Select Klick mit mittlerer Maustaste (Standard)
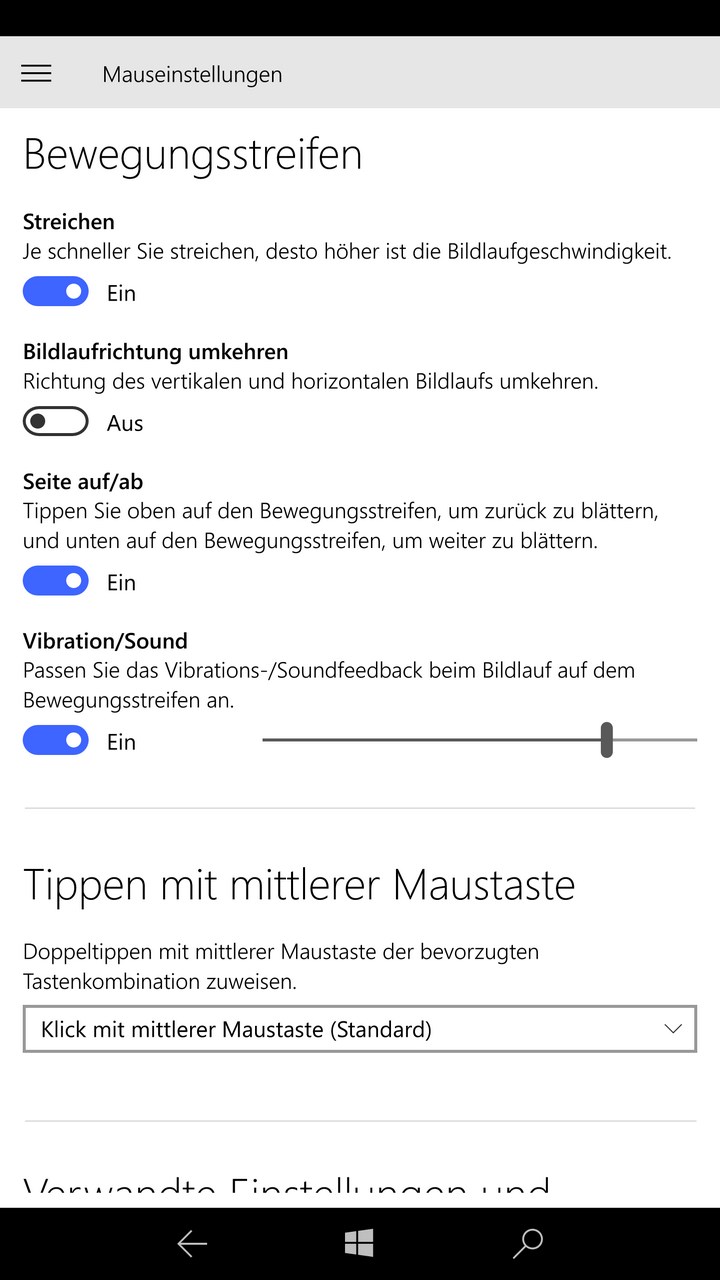Viewport: 720px width, 1280px height. 236,1028
